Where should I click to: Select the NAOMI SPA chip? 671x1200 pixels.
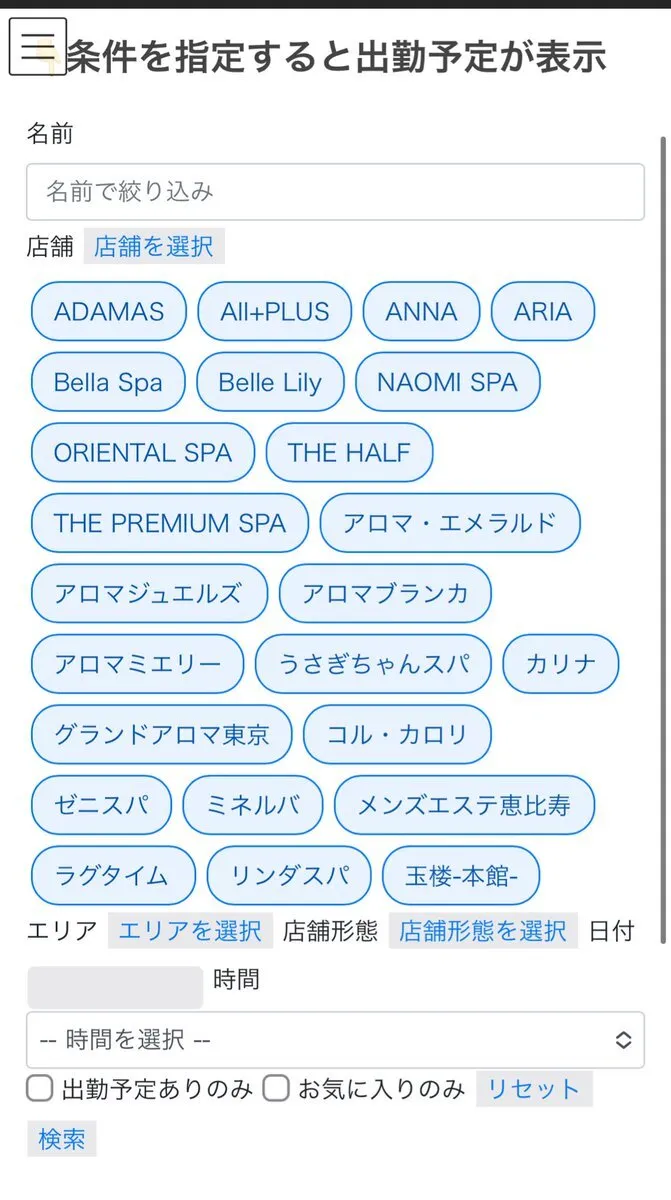(448, 382)
